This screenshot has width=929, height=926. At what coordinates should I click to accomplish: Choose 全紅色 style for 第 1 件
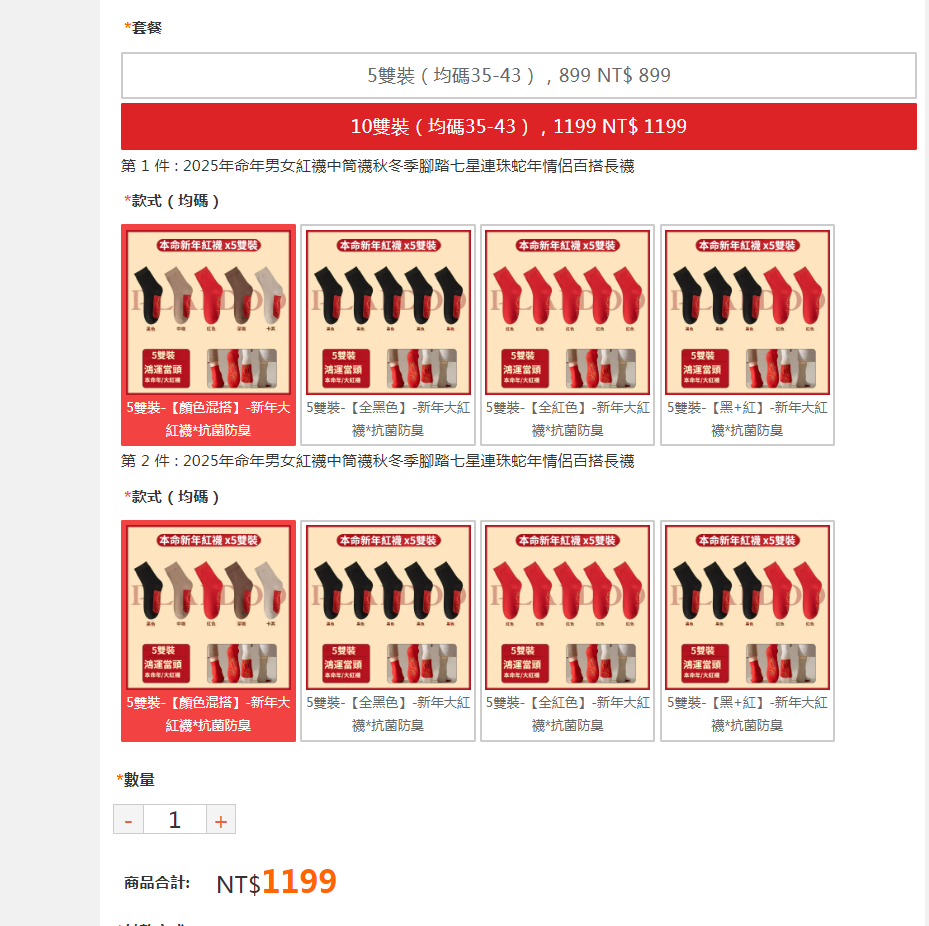point(568,334)
